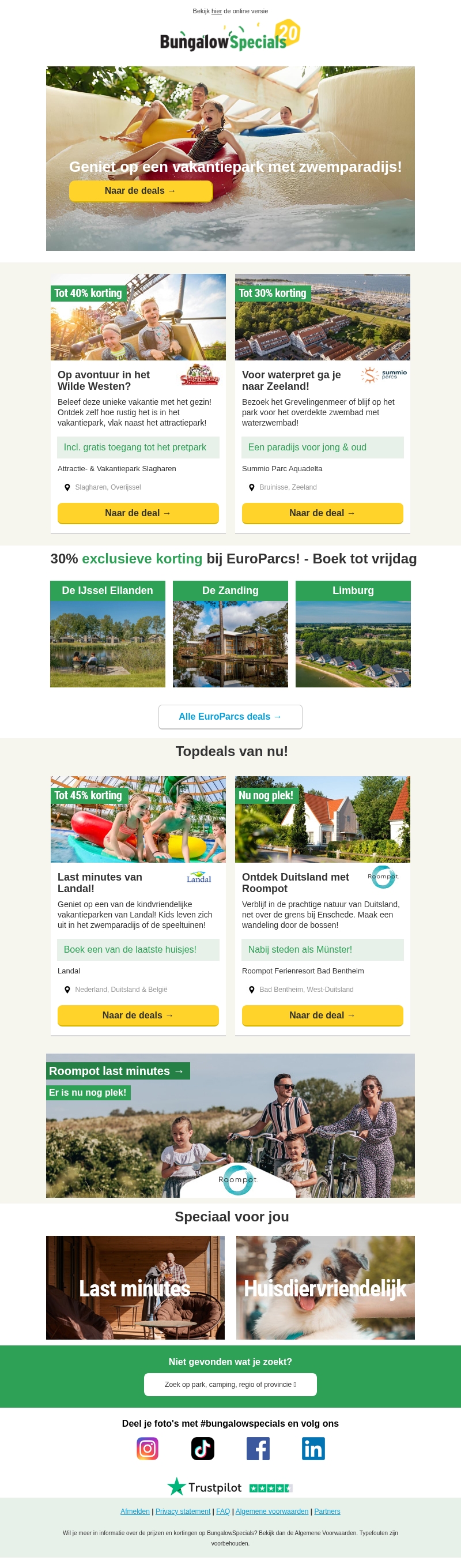The image size is (461, 1568).
Task: Open the Limburg park tile
Action: [x=353, y=634]
